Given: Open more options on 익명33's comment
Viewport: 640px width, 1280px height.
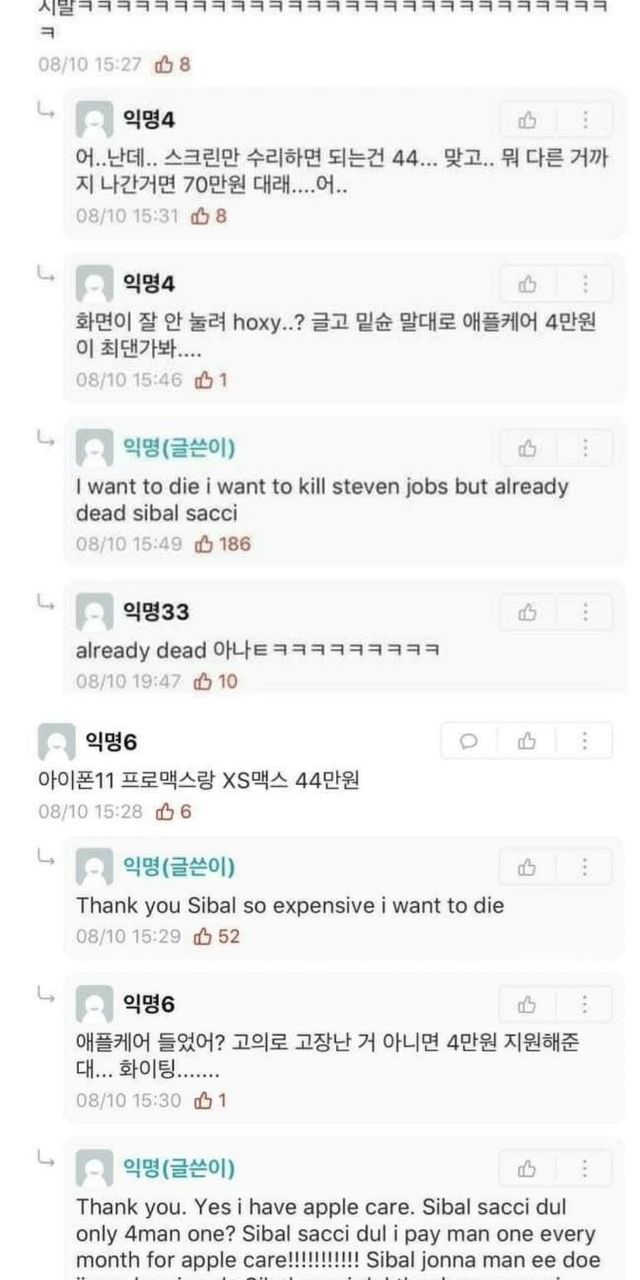Looking at the screenshot, I should [x=584, y=611].
